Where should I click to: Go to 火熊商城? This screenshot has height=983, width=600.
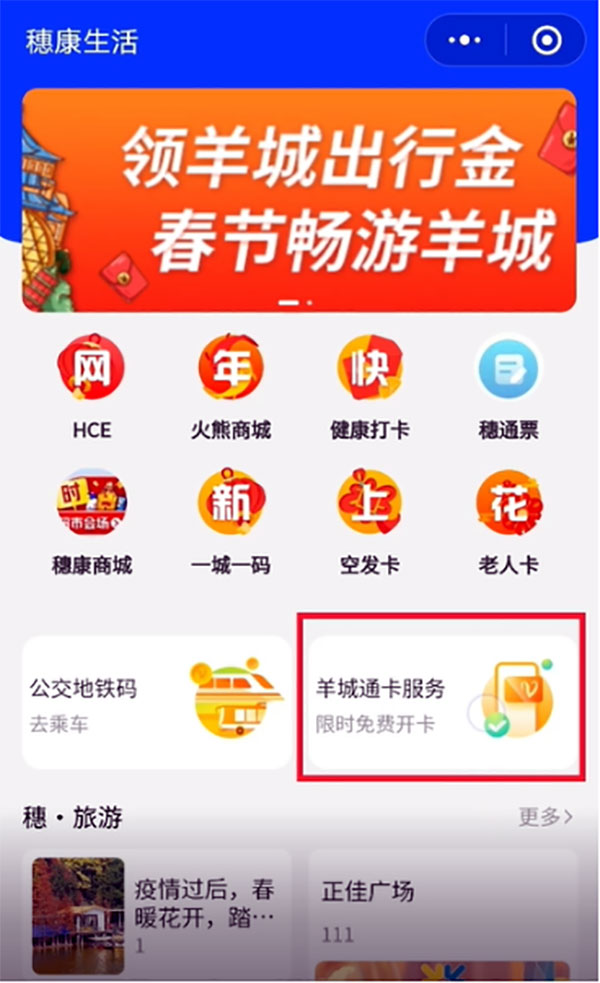coord(231,385)
